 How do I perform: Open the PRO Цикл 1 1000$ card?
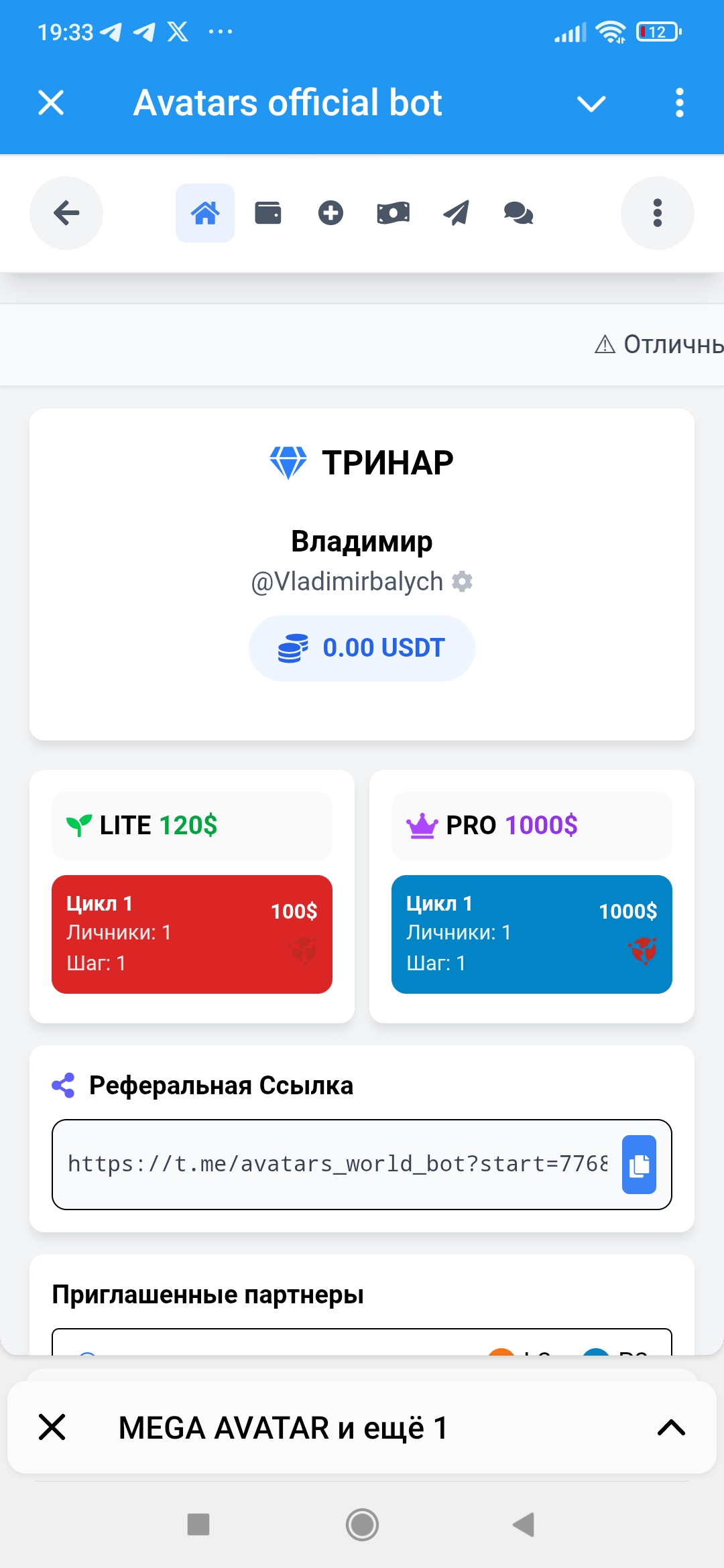(x=532, y=934)
